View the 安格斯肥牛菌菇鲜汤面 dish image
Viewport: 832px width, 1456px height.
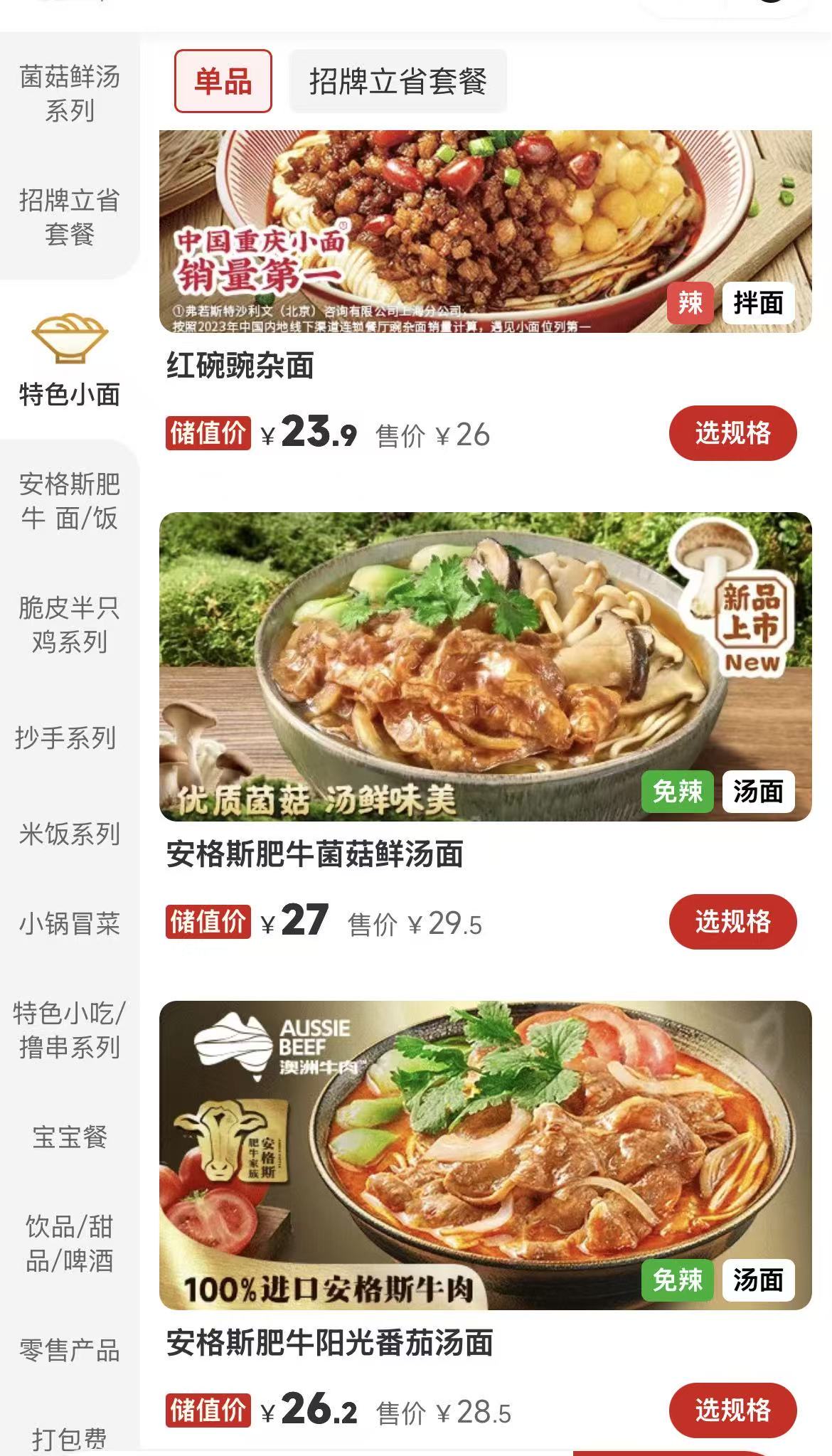485,666
